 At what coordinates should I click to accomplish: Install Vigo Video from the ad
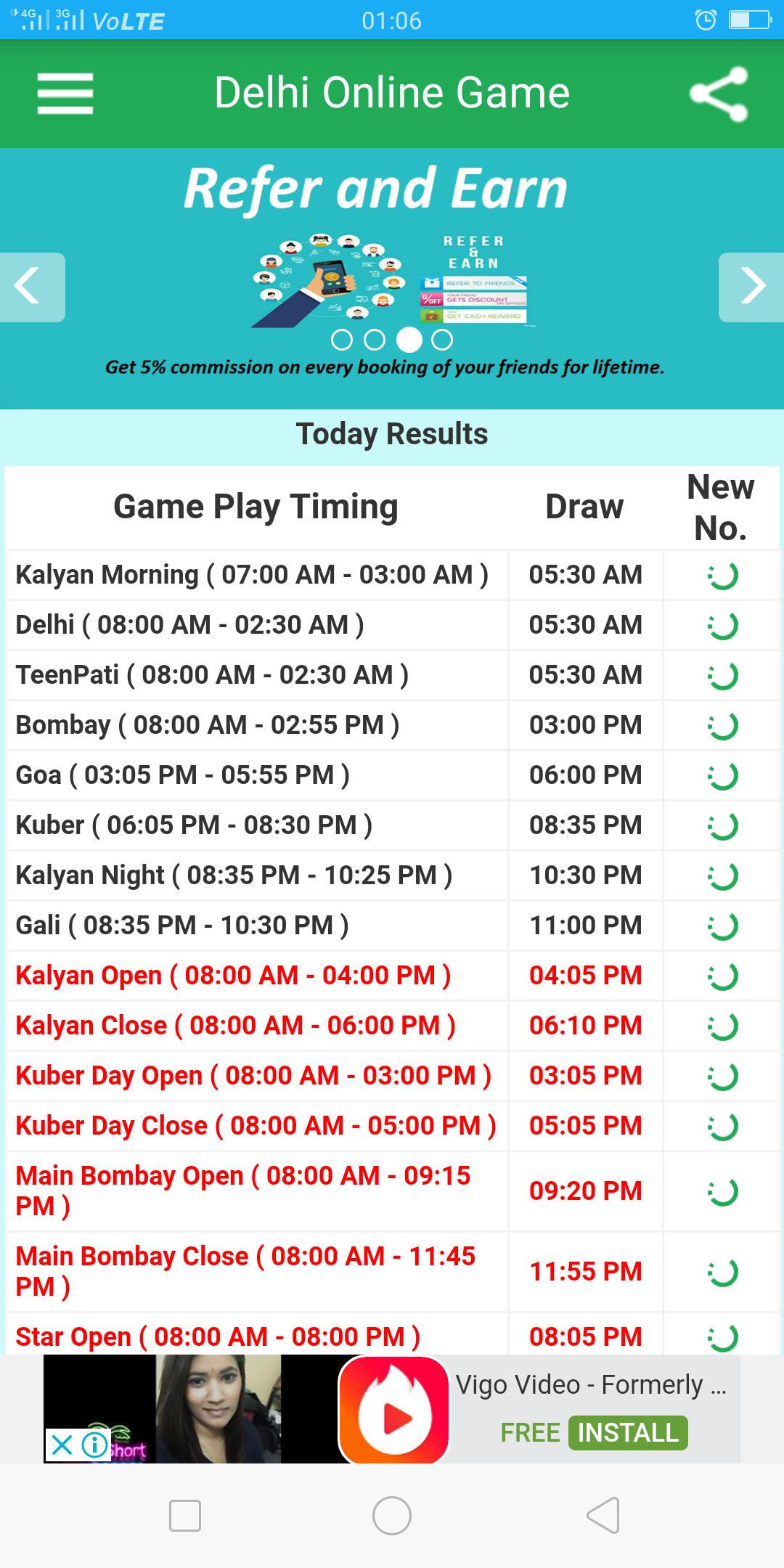tap(627, 1432)
